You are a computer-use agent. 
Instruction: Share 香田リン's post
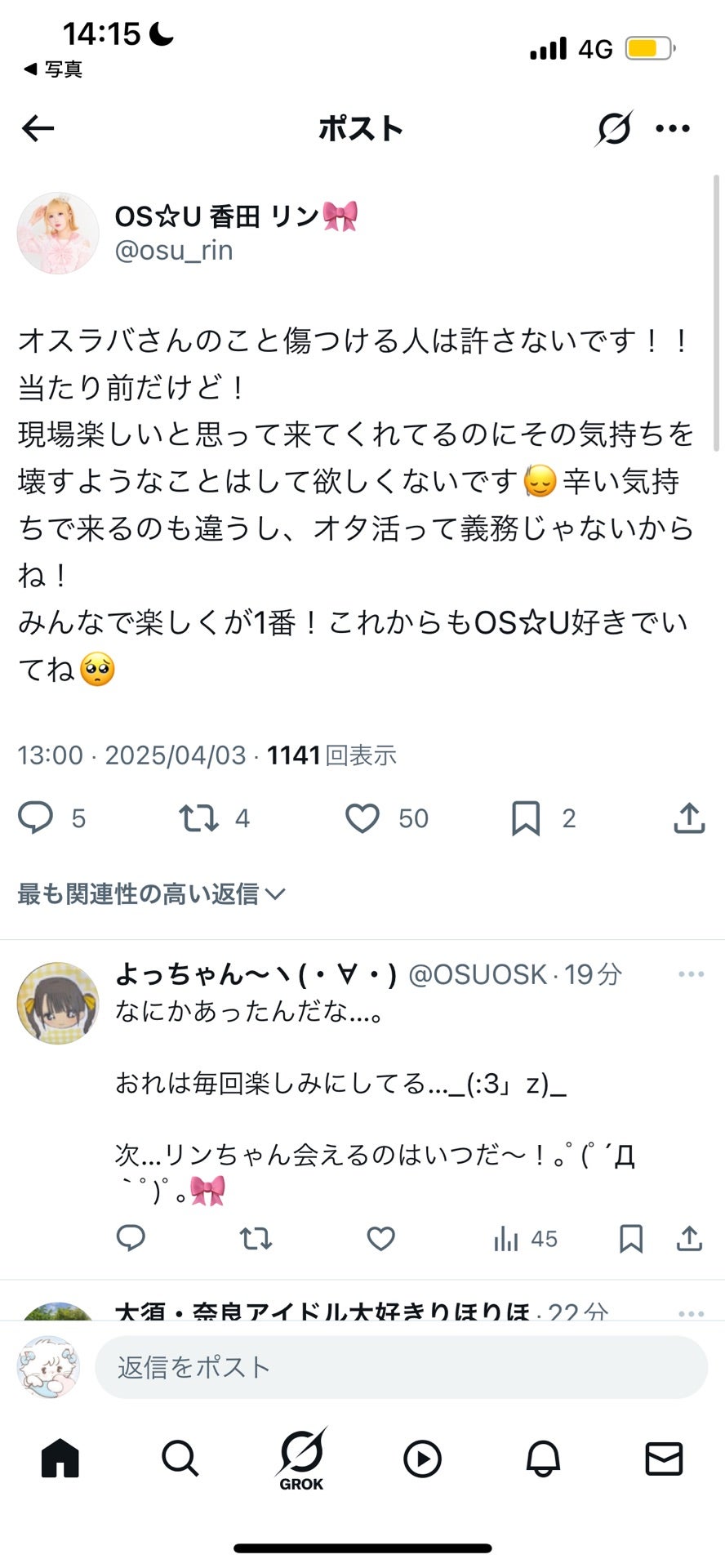(x=689, y=817)
